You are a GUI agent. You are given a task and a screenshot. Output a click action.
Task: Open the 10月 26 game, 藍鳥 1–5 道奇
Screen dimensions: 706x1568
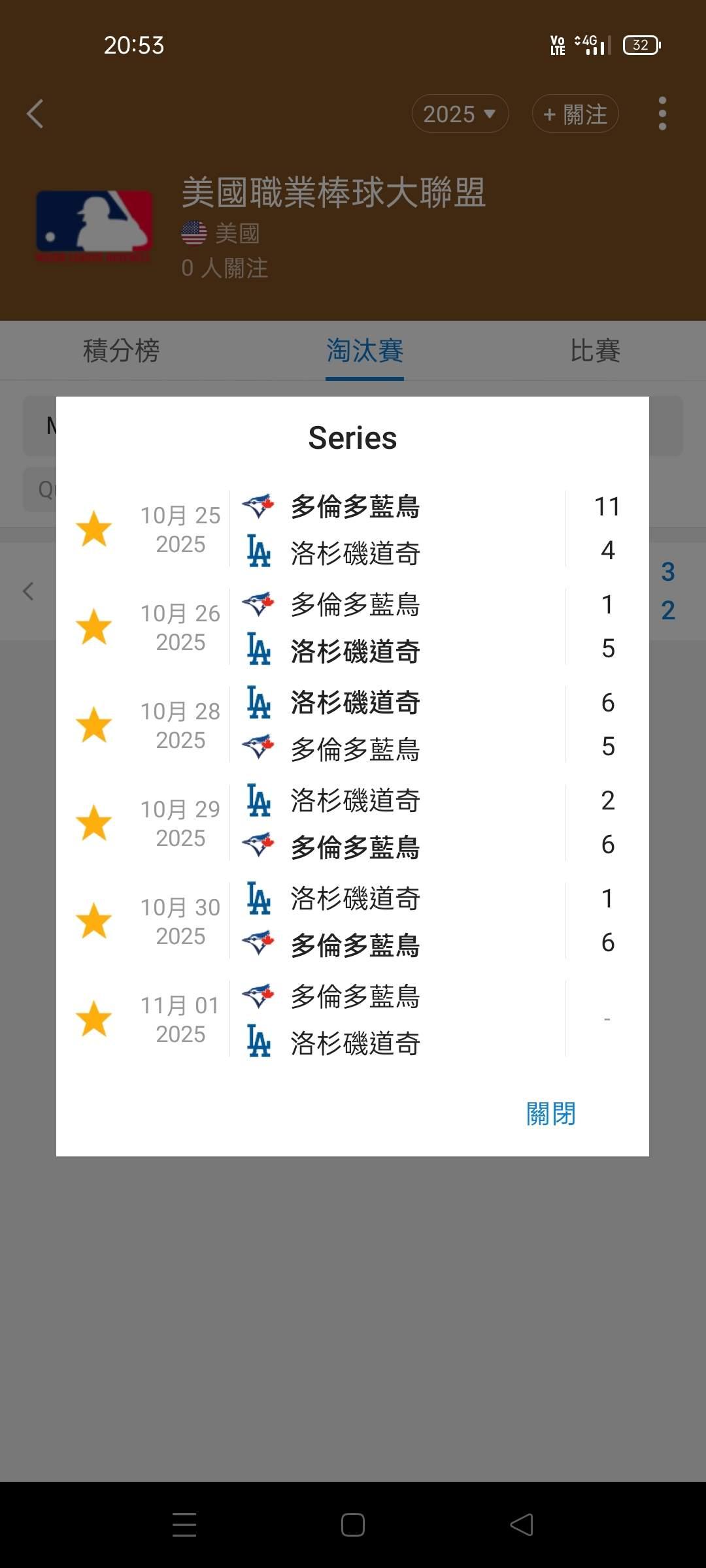point(392,627)
